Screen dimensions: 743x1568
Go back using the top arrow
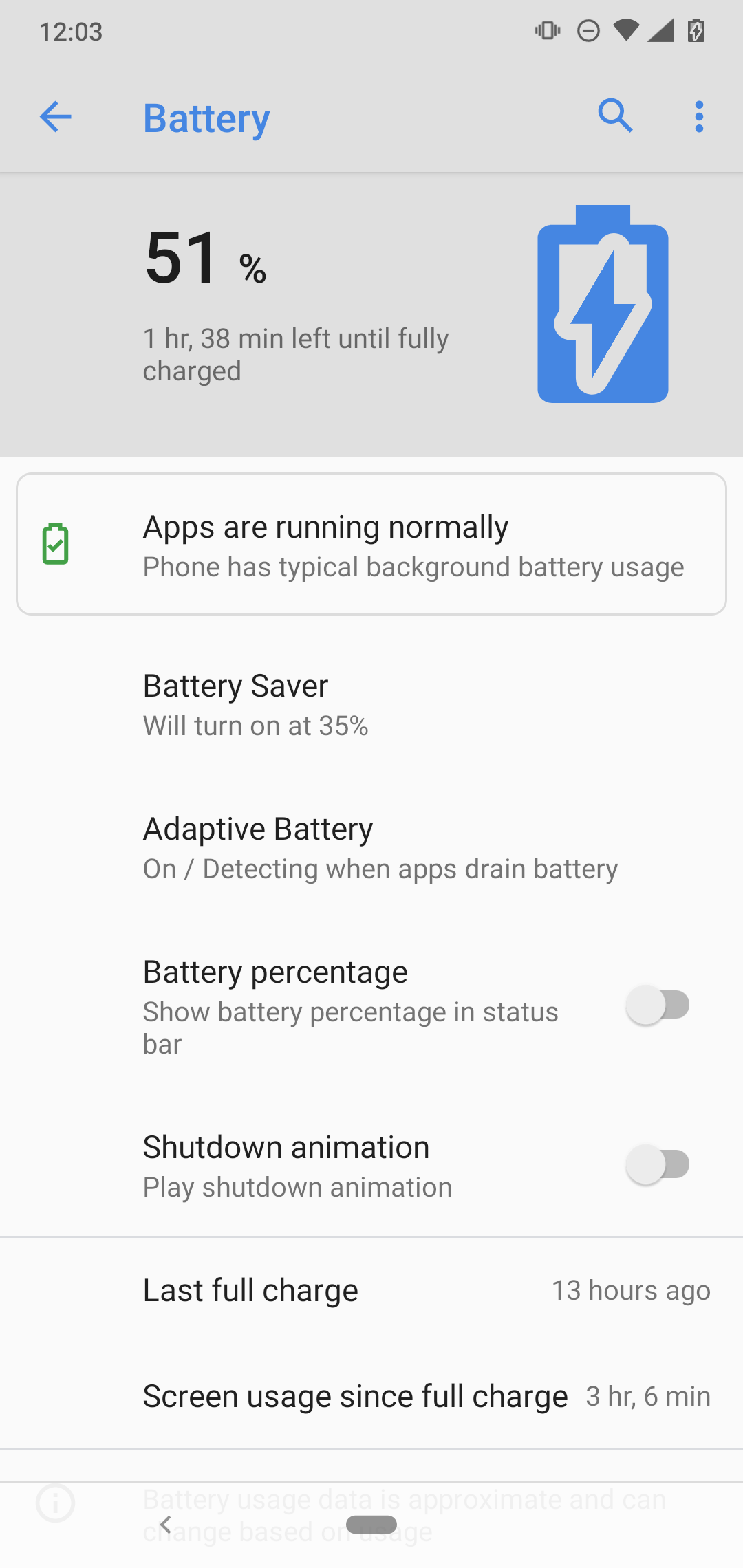[x=56, y=117]
